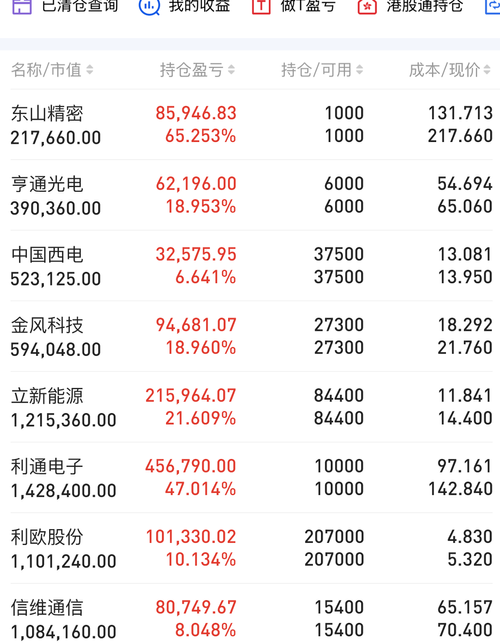Open the 金风科技 holding row
Image resolution: width=500 pixels, height=643 pixels.
pos(251,336)
